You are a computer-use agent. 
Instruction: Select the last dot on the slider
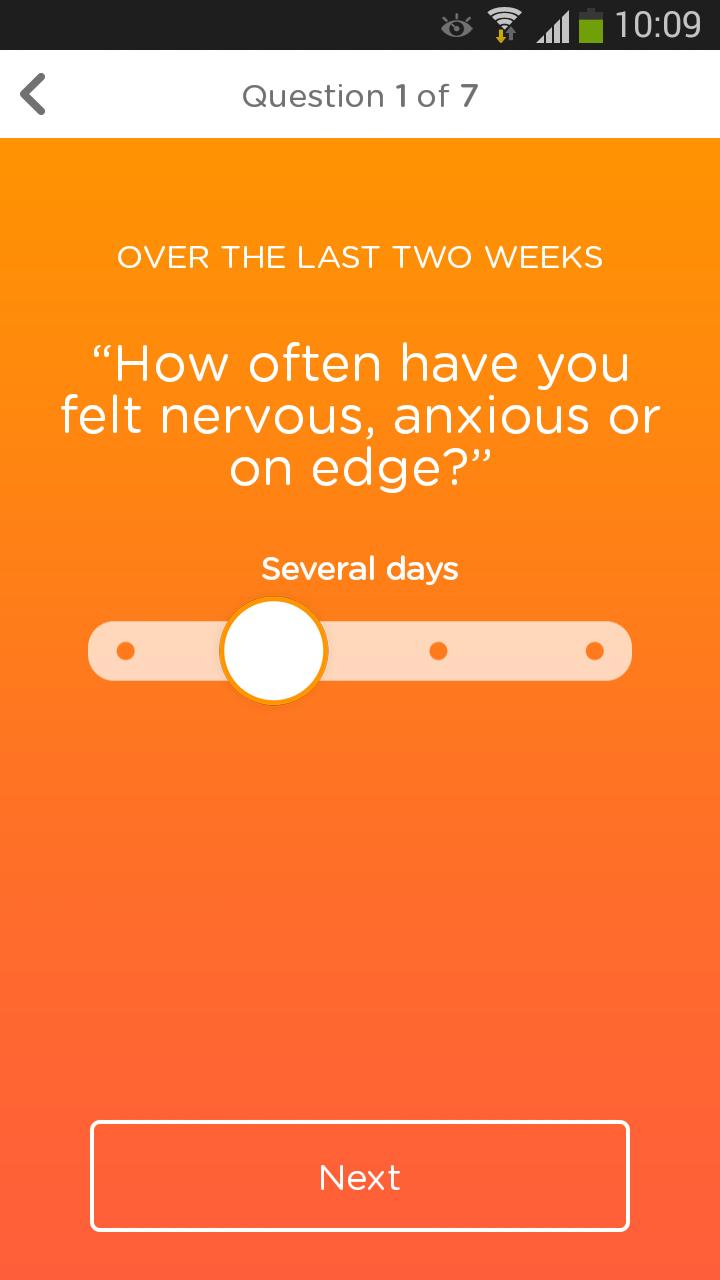pos(594,651)
